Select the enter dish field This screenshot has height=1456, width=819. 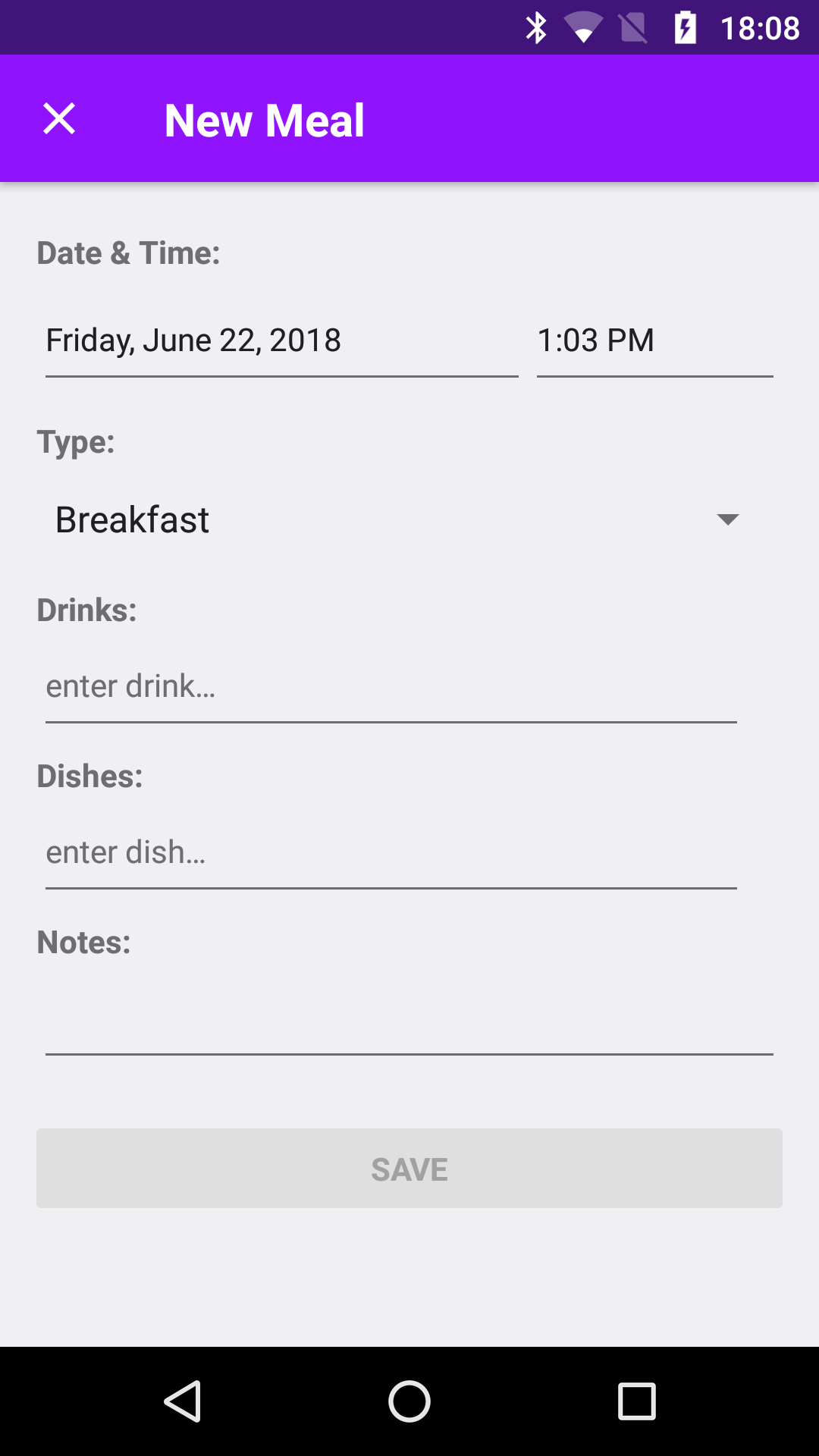[x=391, y=853]
